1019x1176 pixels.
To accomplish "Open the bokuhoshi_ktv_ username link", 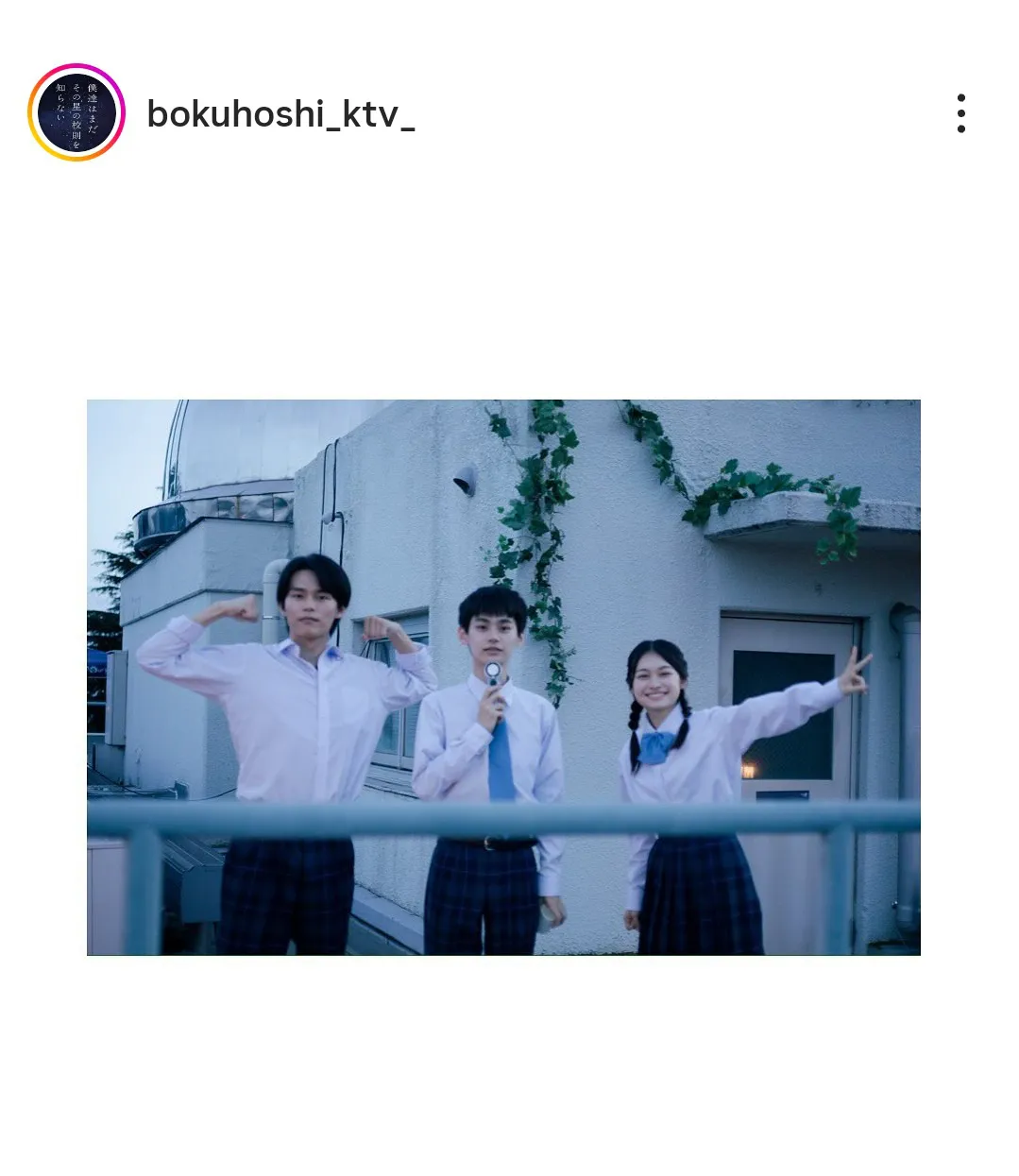I will click(280, 114).
